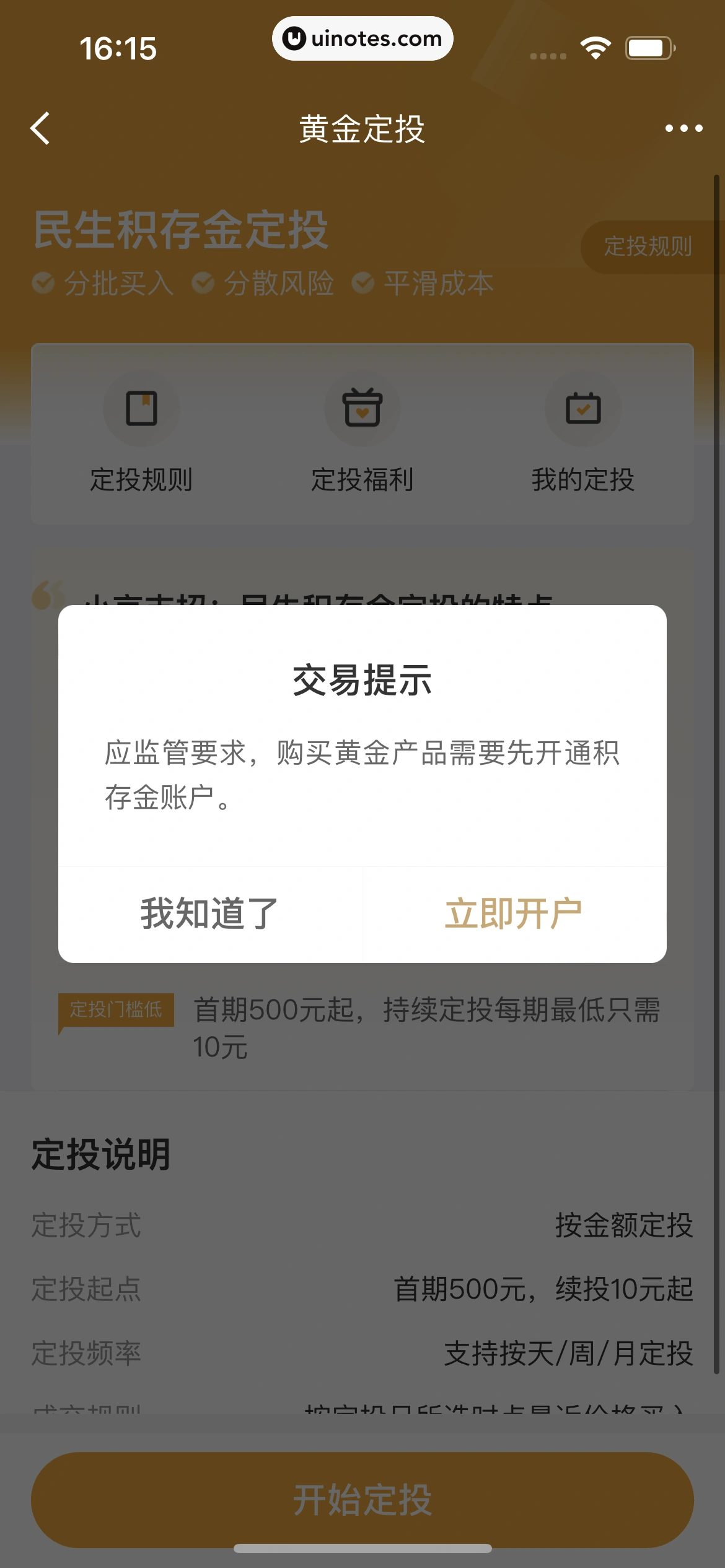The image size is (725, 1568).
Task: Start investing with 开始定投
Action: [x=362, y=1500]
